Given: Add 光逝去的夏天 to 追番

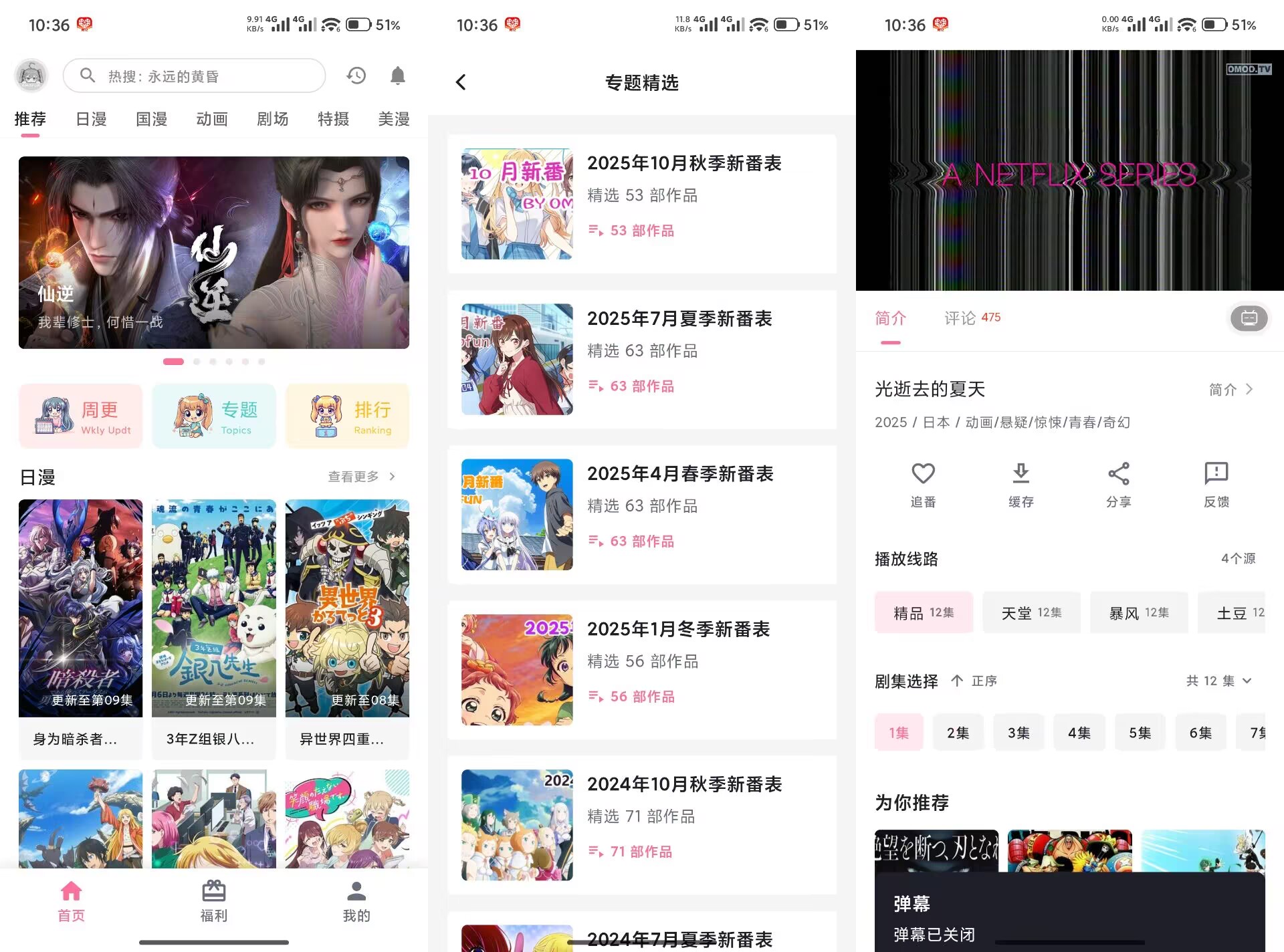Looking at the screenshot, I should (923, 484).
